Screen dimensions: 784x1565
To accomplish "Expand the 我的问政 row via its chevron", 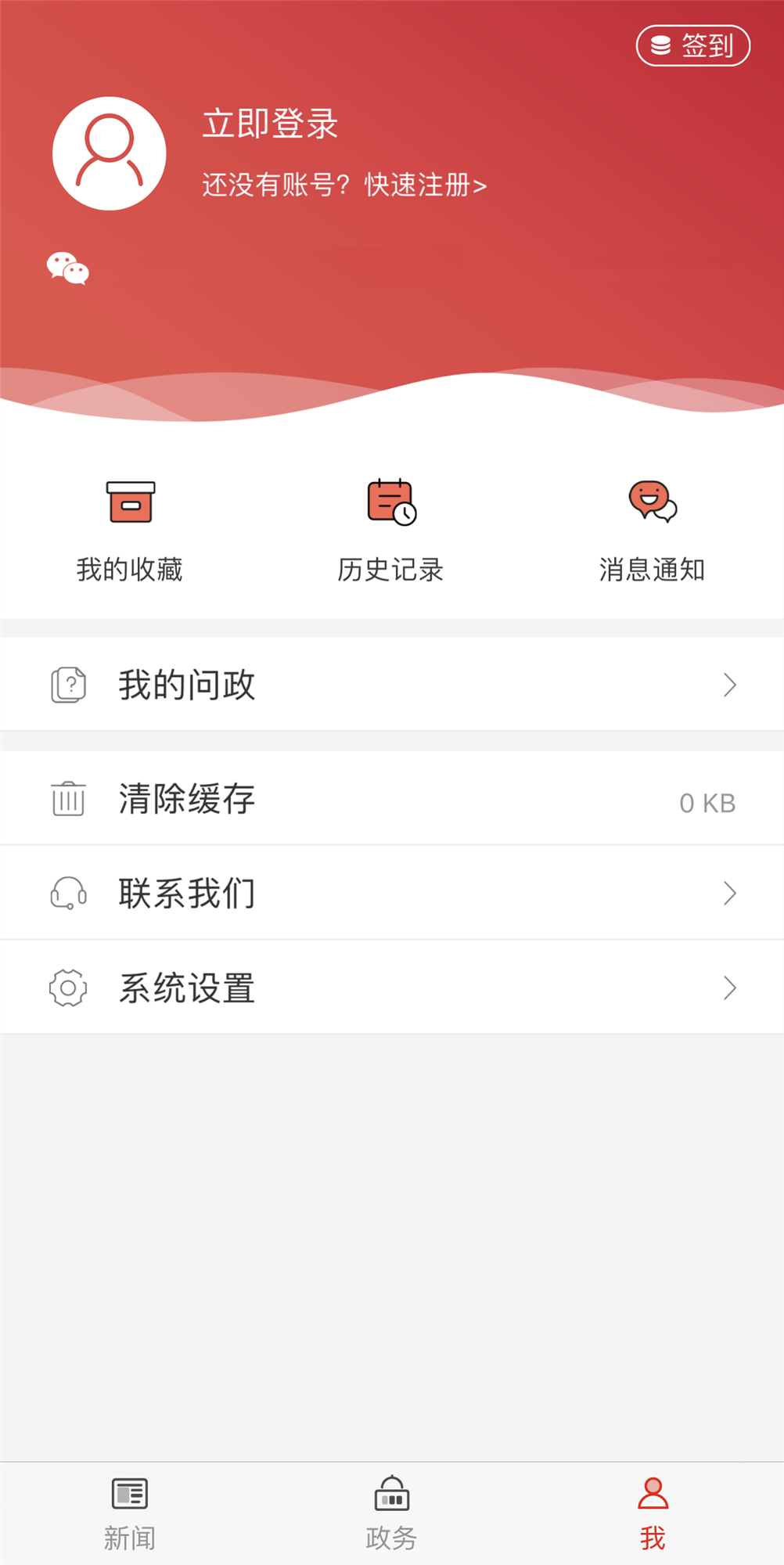I will pyautogui.click(x=729, y=684).
